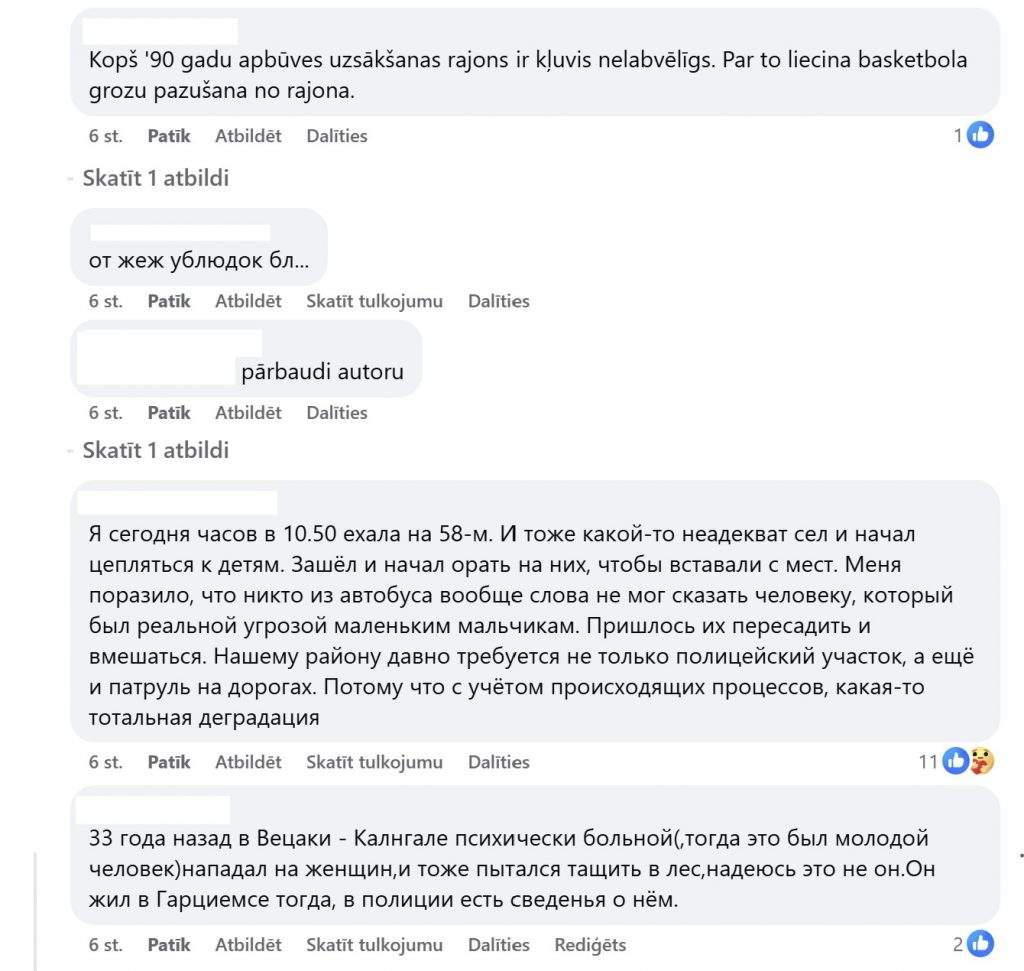Like the comment about Вецаки - Калнгале
Screen dimensions: 1024x971
168,945
